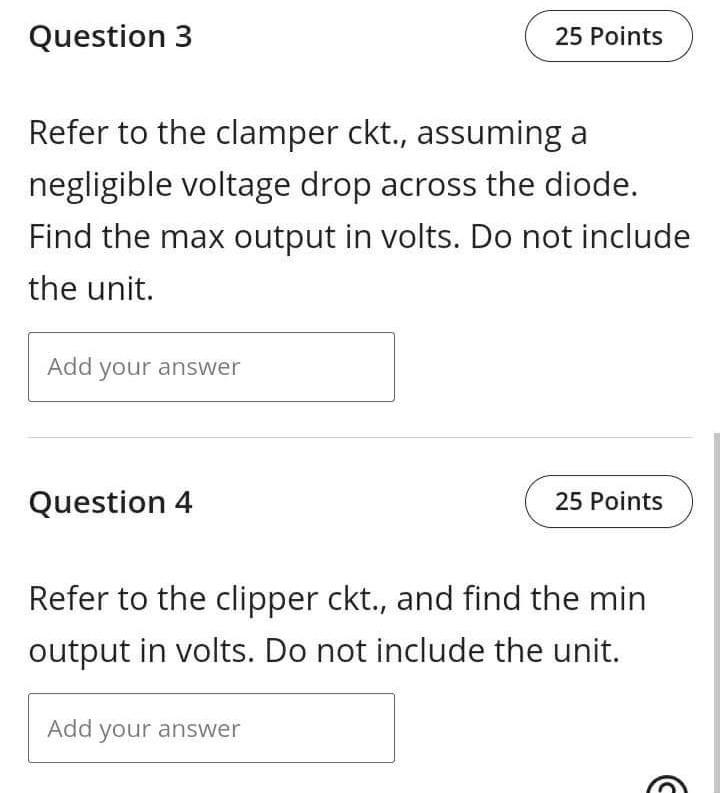
Task: Click the Question 3 heading
Action: coord(109,37)
